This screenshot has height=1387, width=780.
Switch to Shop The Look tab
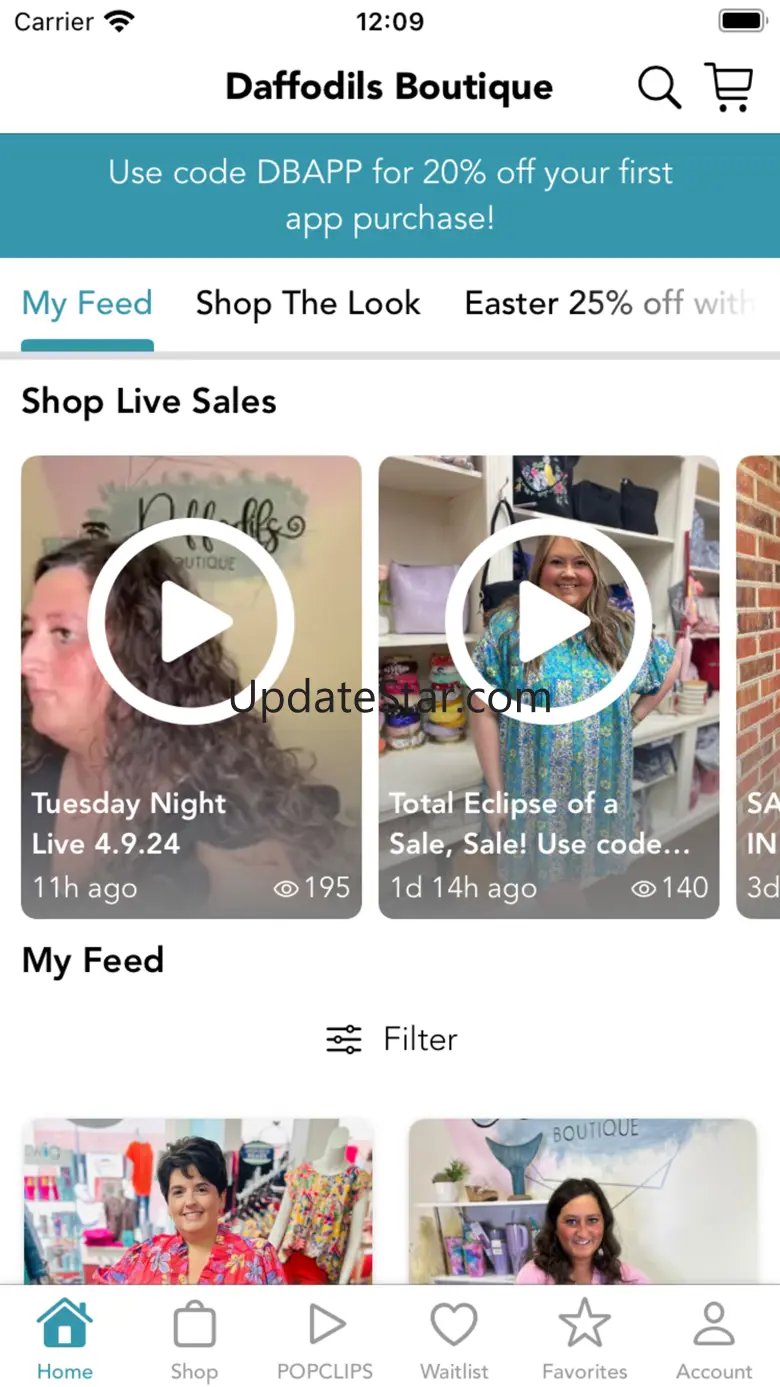(308, 304)
